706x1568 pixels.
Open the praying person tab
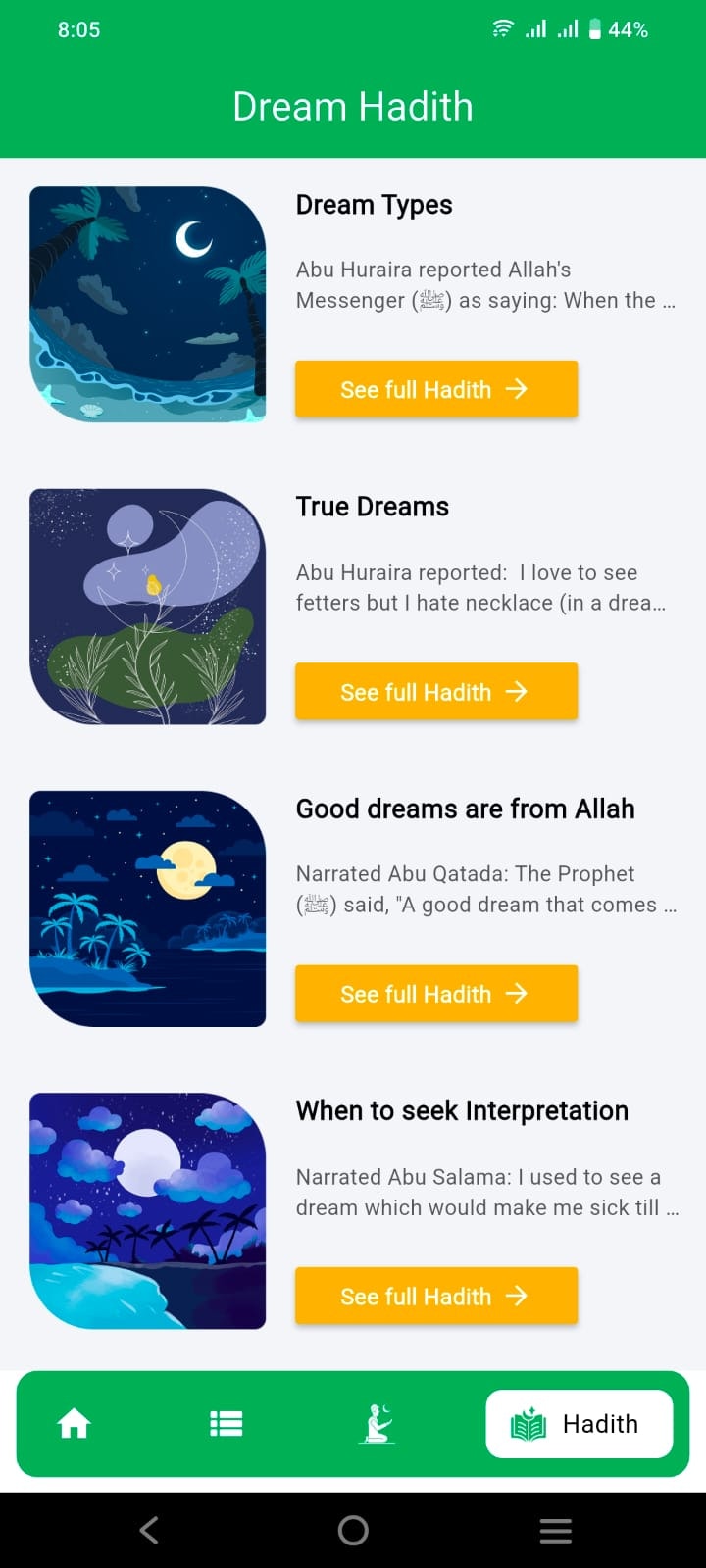pos(377,1423)
